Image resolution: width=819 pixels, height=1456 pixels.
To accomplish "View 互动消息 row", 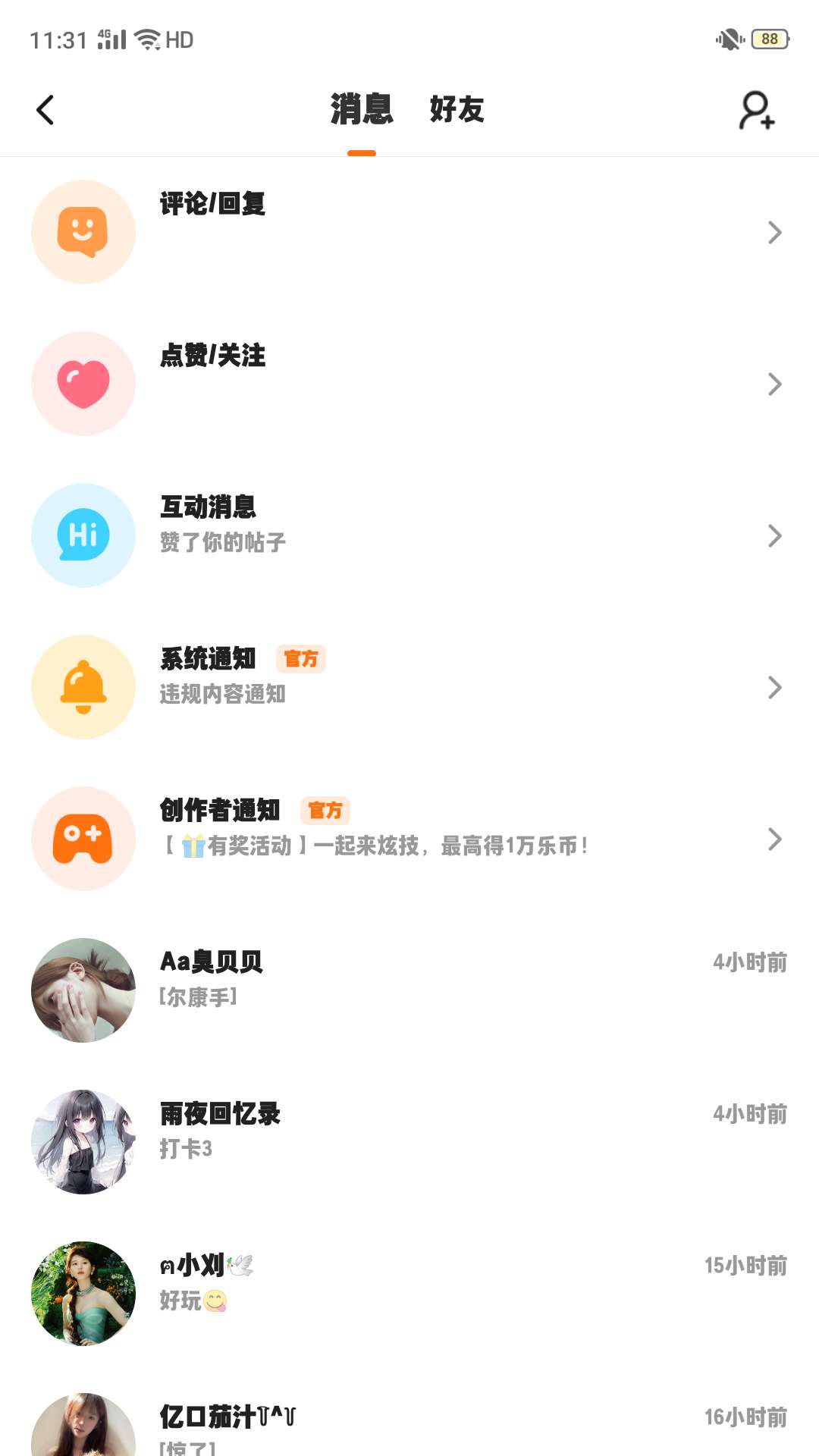I will coord(409,535).
